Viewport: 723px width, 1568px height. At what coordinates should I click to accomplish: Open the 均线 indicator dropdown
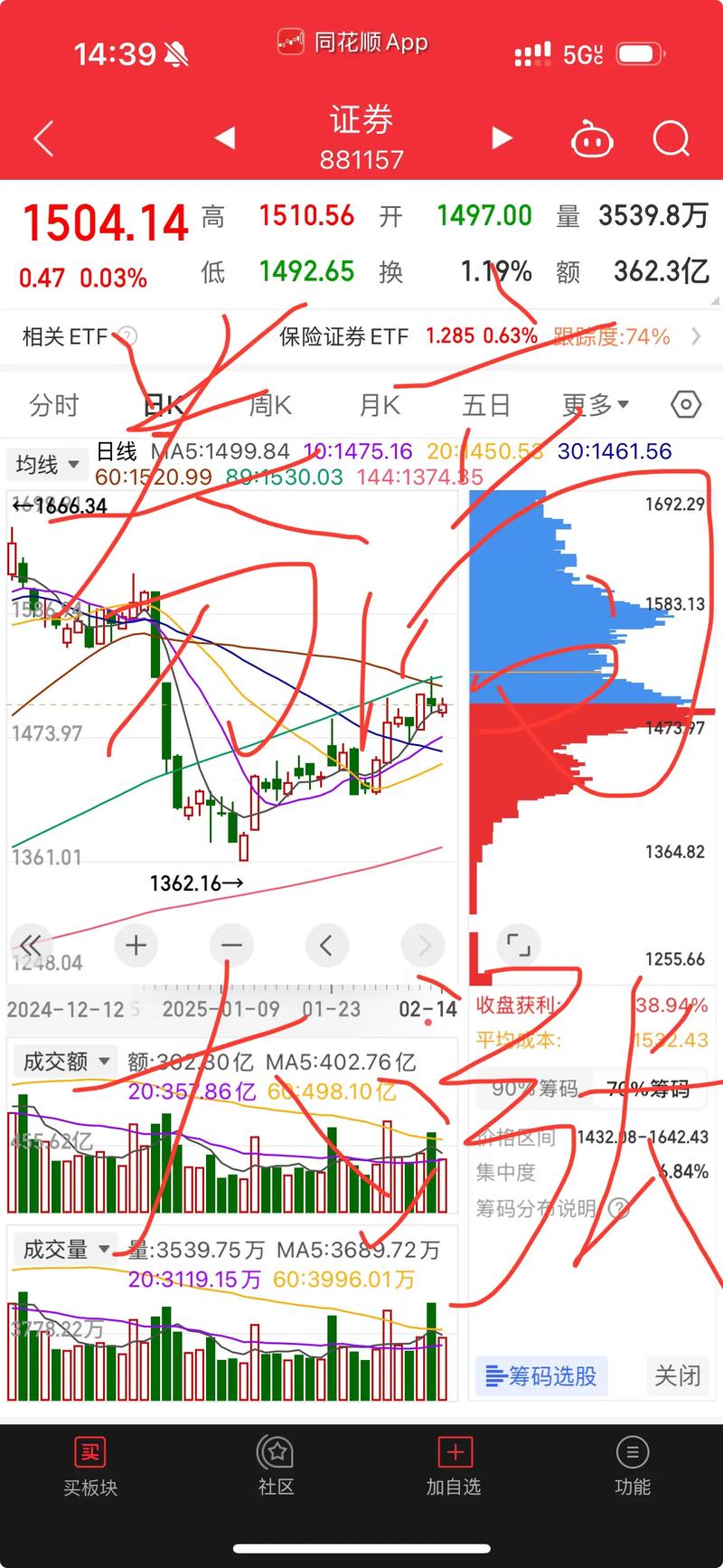47,465
